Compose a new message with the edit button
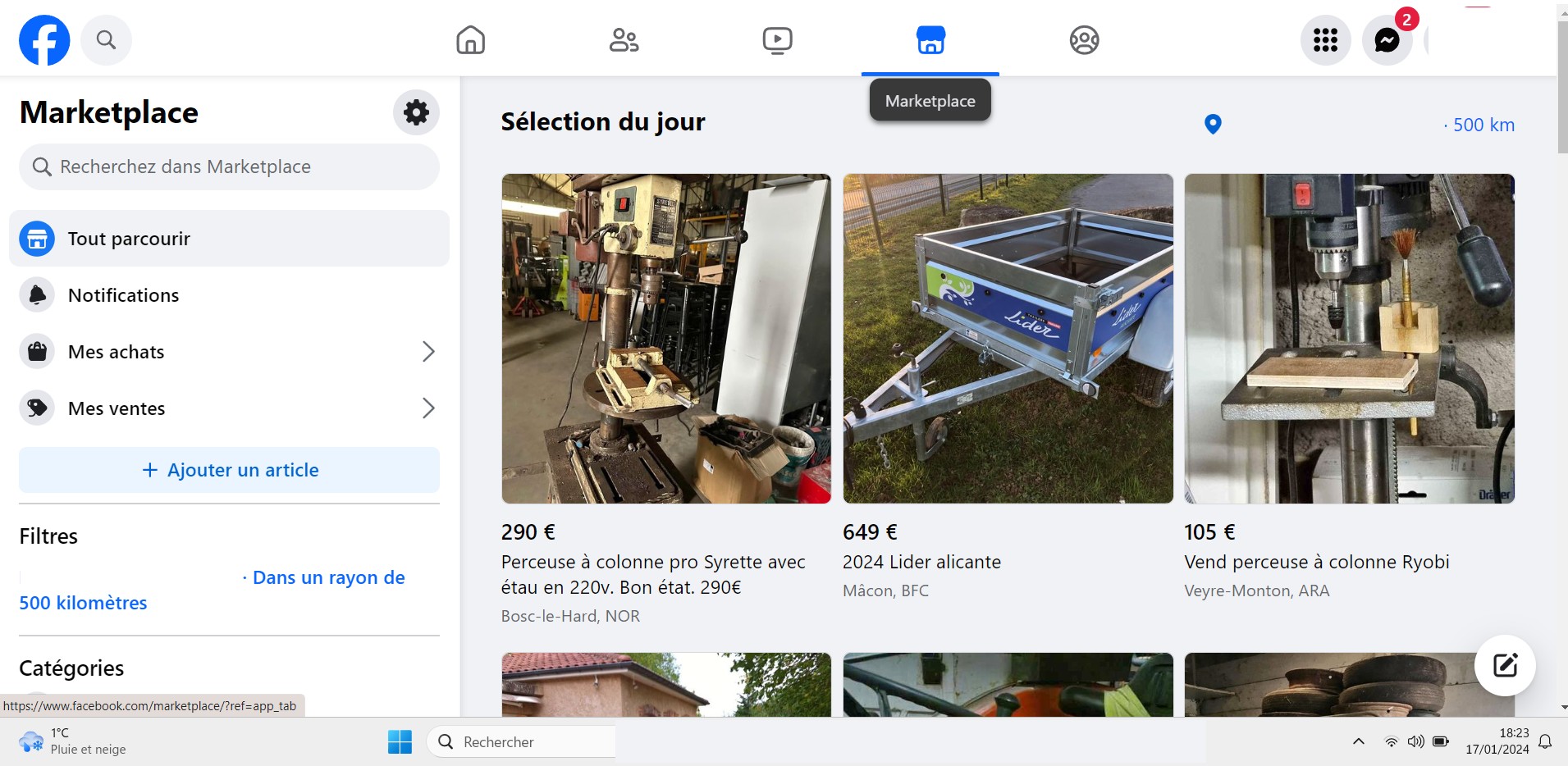Image resolution: width=1568 pixels, height=766 pixels. [x=1505, y=665]
